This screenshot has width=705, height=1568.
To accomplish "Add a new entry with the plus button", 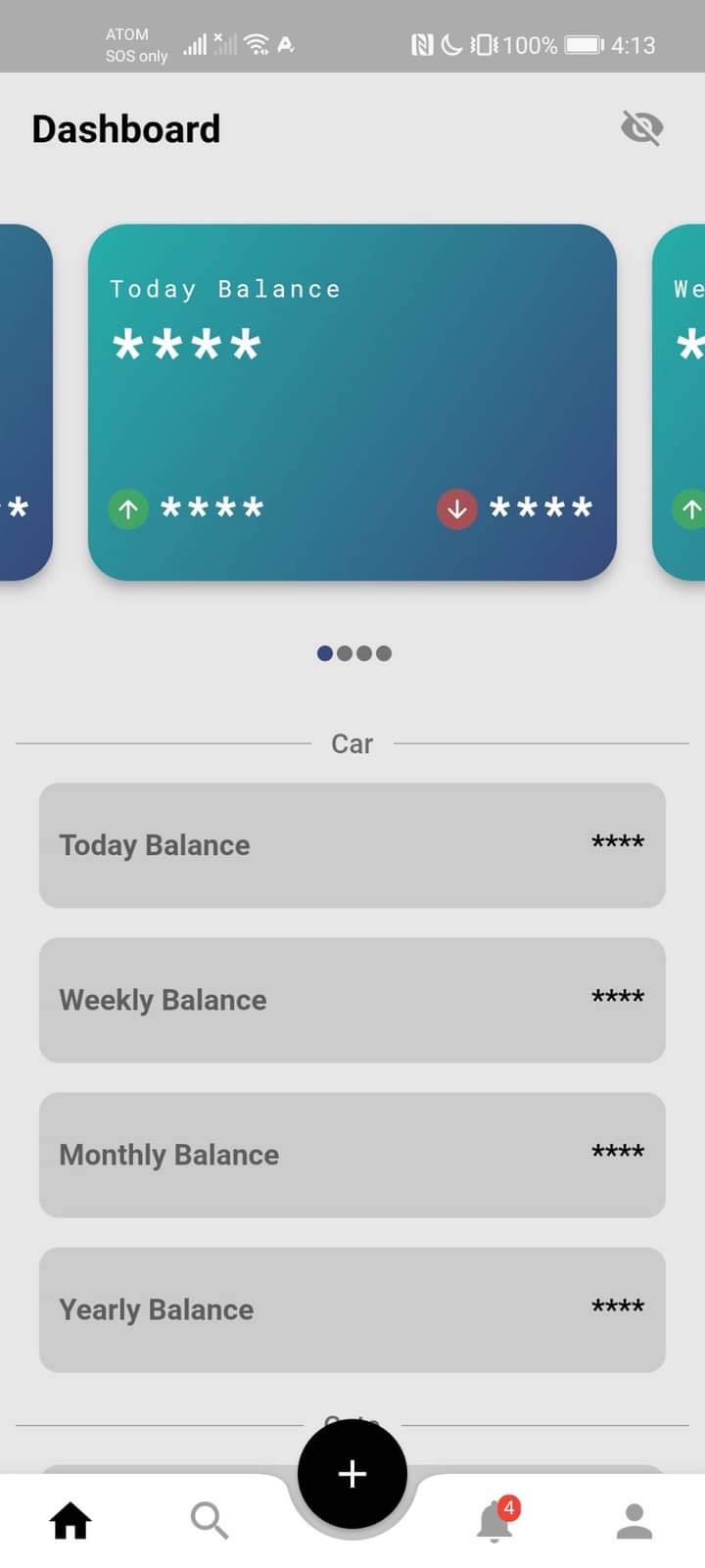I will [352, 1473].
